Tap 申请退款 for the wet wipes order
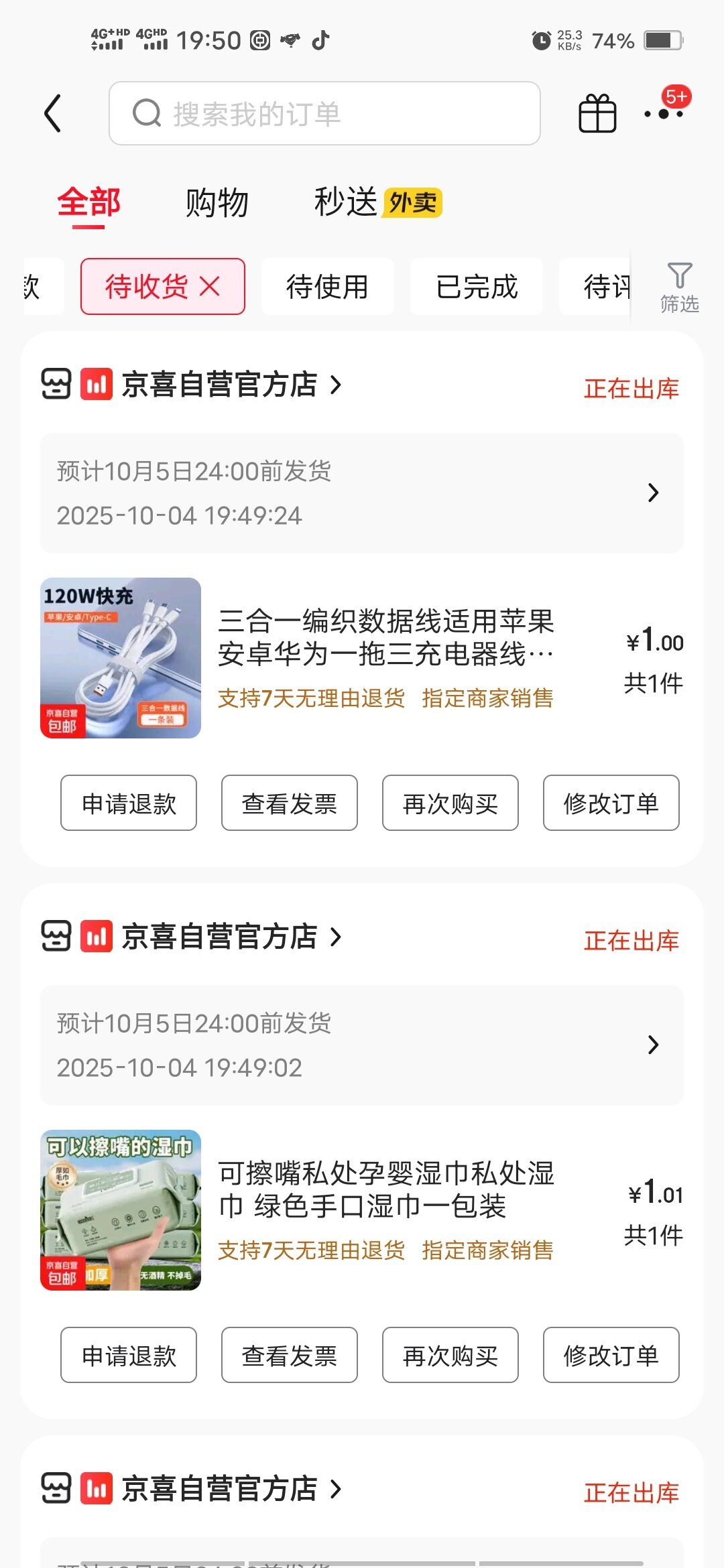This screenshot has height=1568, width=724. [129, 1355]
